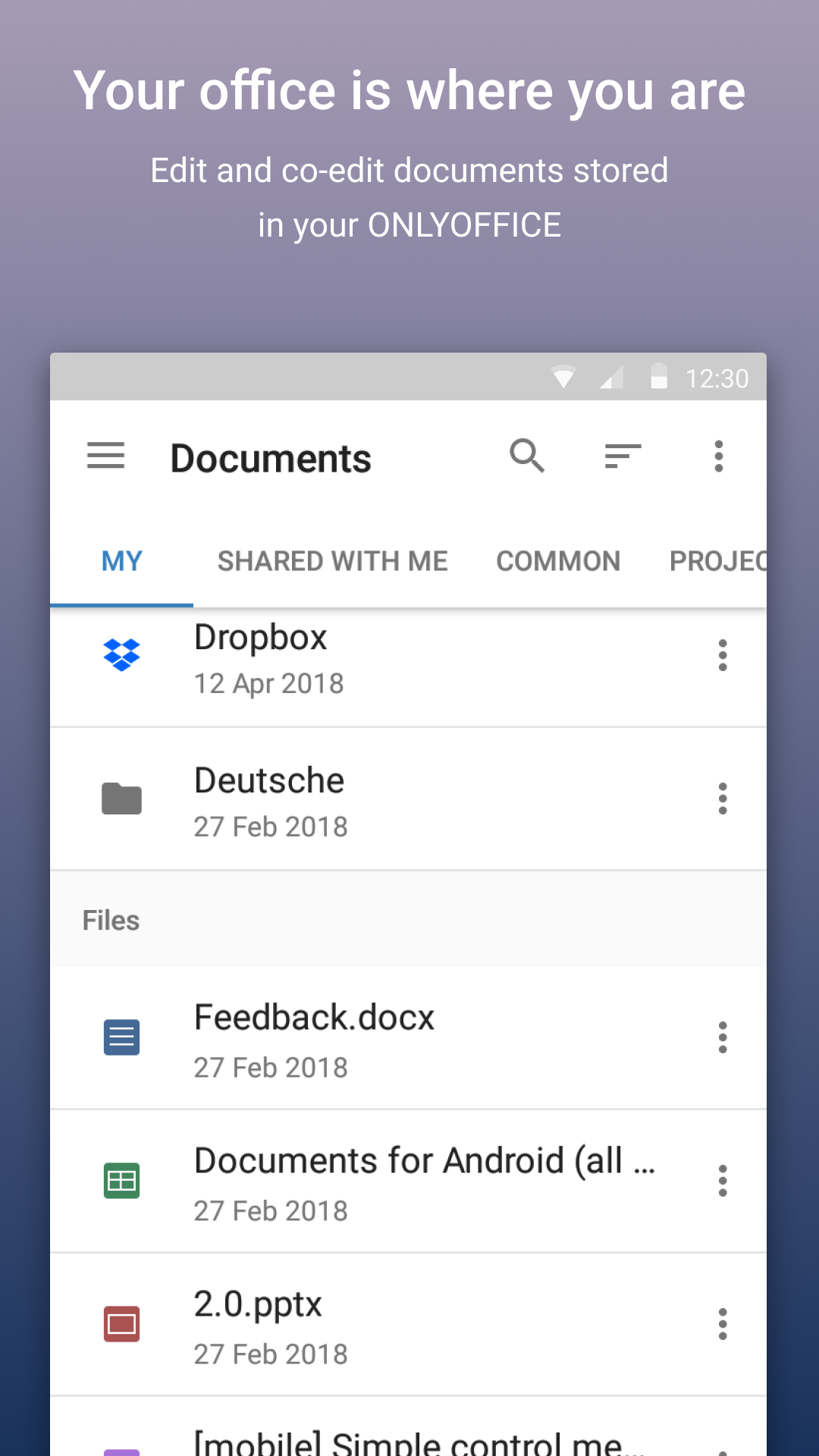Expand options for the Deutsche folder

[723, 798]
